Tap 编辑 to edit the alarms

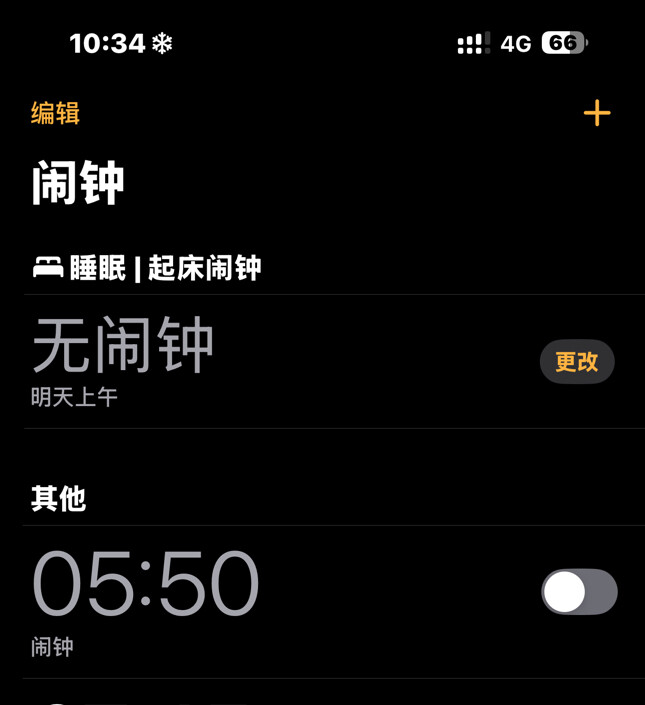55,113
